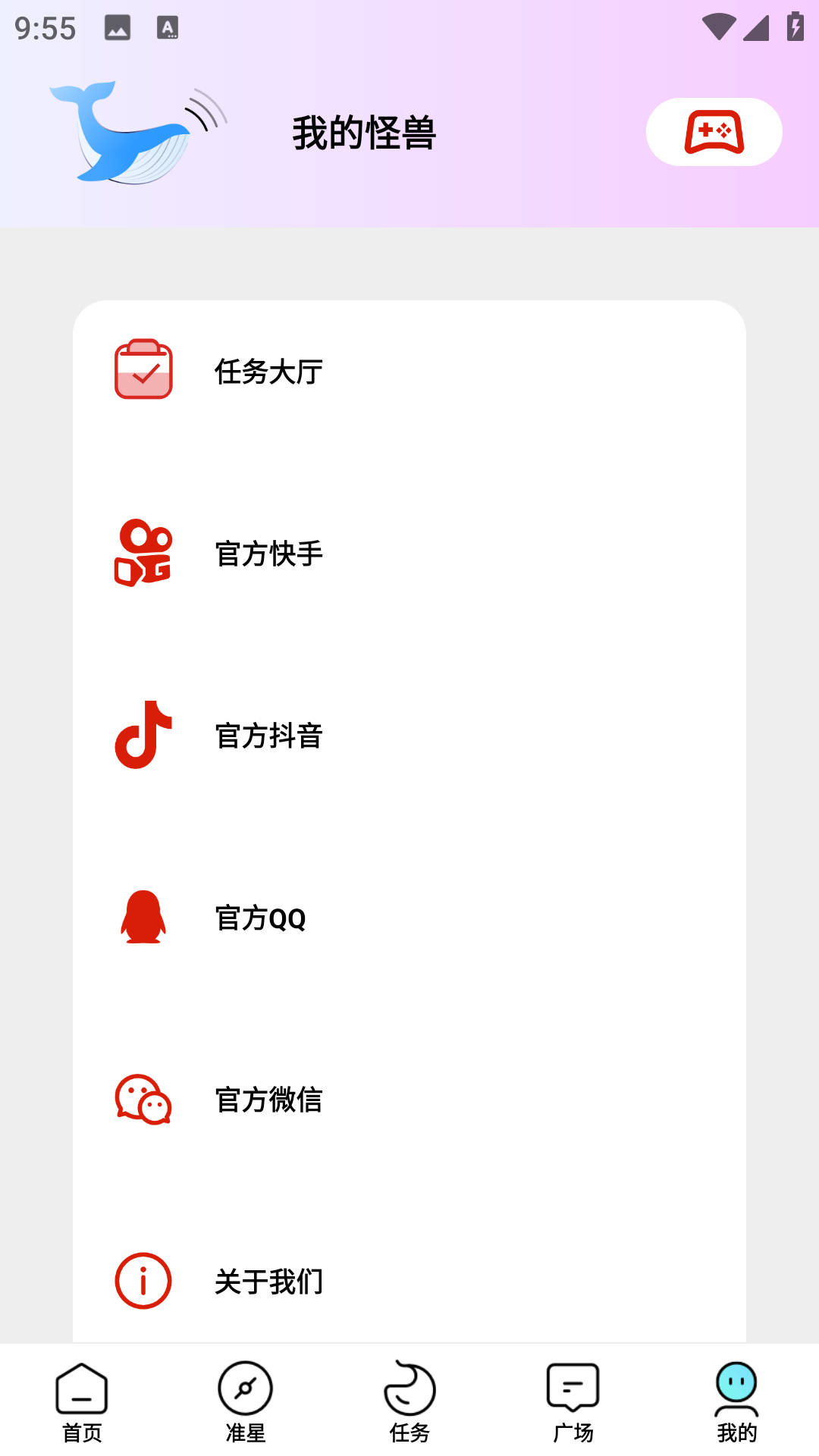Open 官方微信 row
Image resolution: width=819 pixels, height=1456 pixels.
click(268, 1100)
